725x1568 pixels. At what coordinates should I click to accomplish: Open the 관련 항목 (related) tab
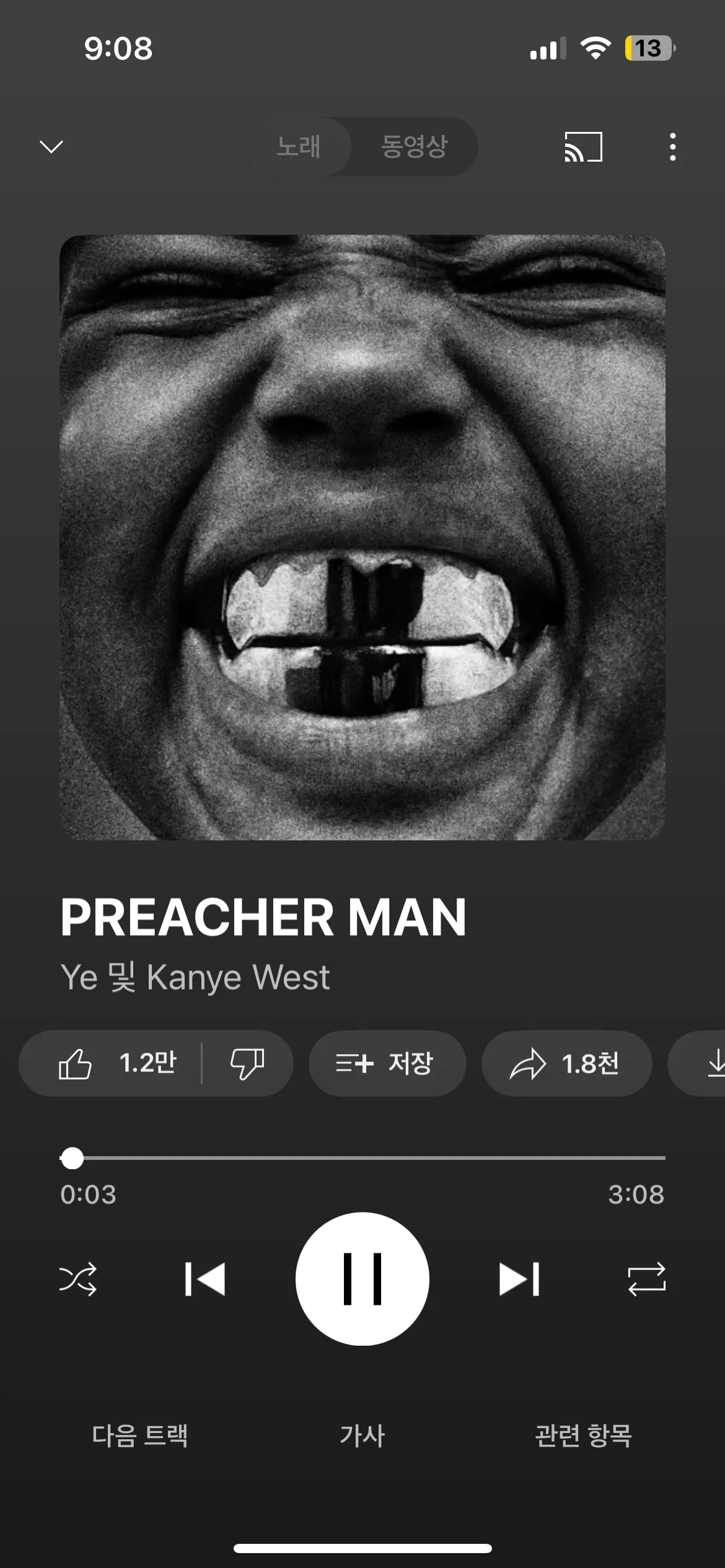[583, 1435]
